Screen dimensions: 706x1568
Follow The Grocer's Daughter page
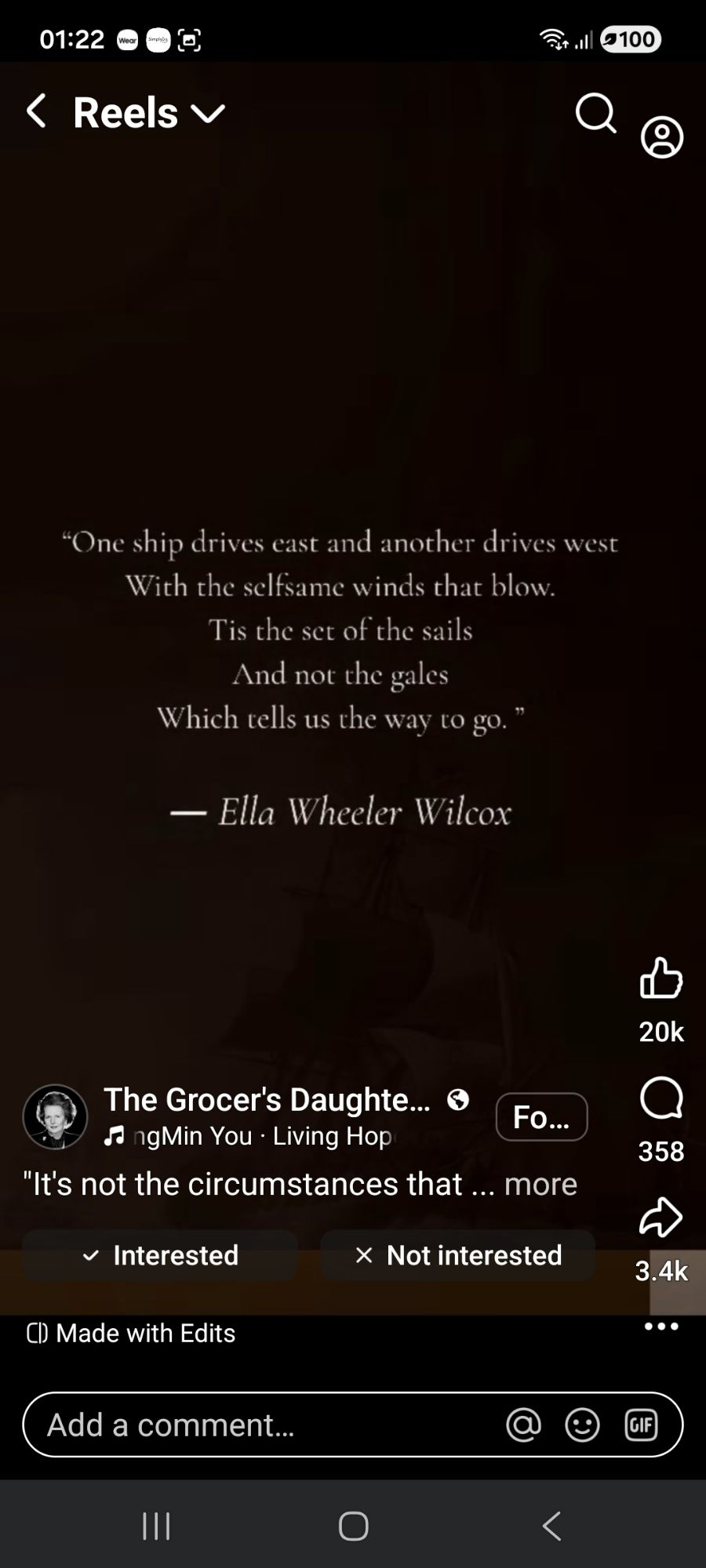[x=541, y=1116]
